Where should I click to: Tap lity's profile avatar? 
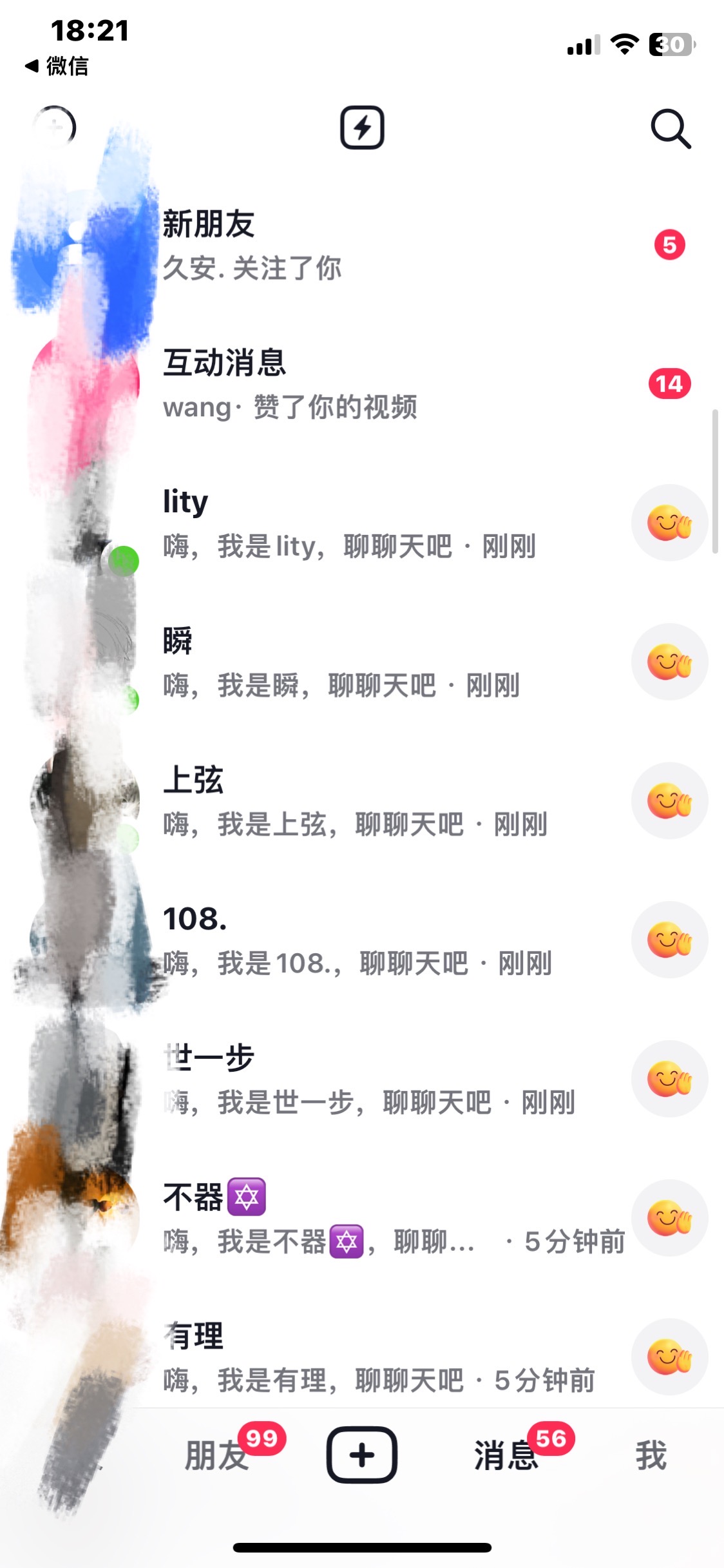pos(84,522)
